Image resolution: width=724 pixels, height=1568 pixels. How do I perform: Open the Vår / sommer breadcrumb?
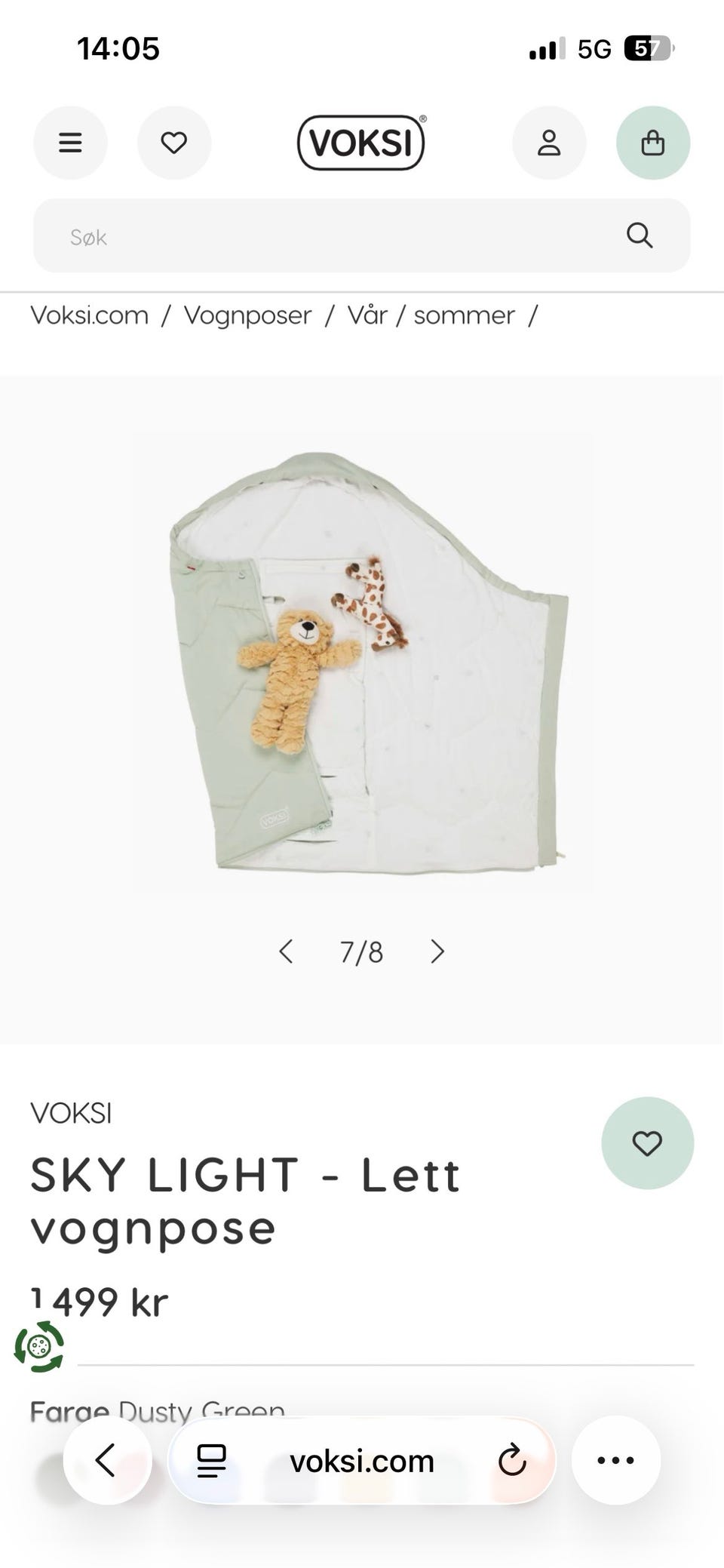431,315
